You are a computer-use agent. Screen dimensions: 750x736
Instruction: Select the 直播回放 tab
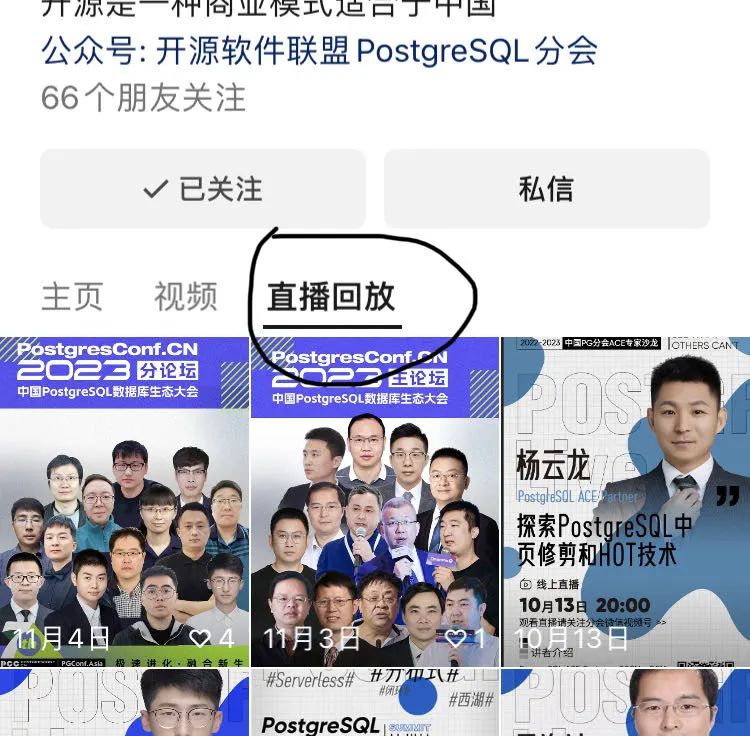click(331, 297)
